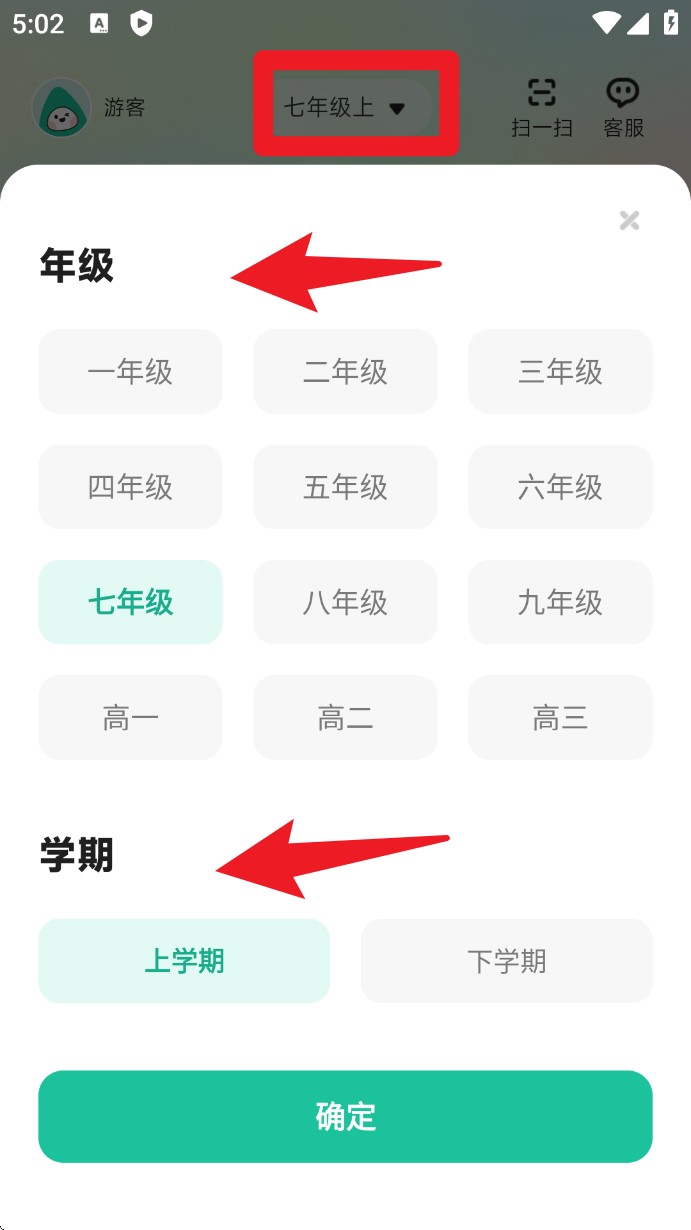Select 一年级 grade
Viewport: 691px width, 1230px height.
tap(130, 372)
